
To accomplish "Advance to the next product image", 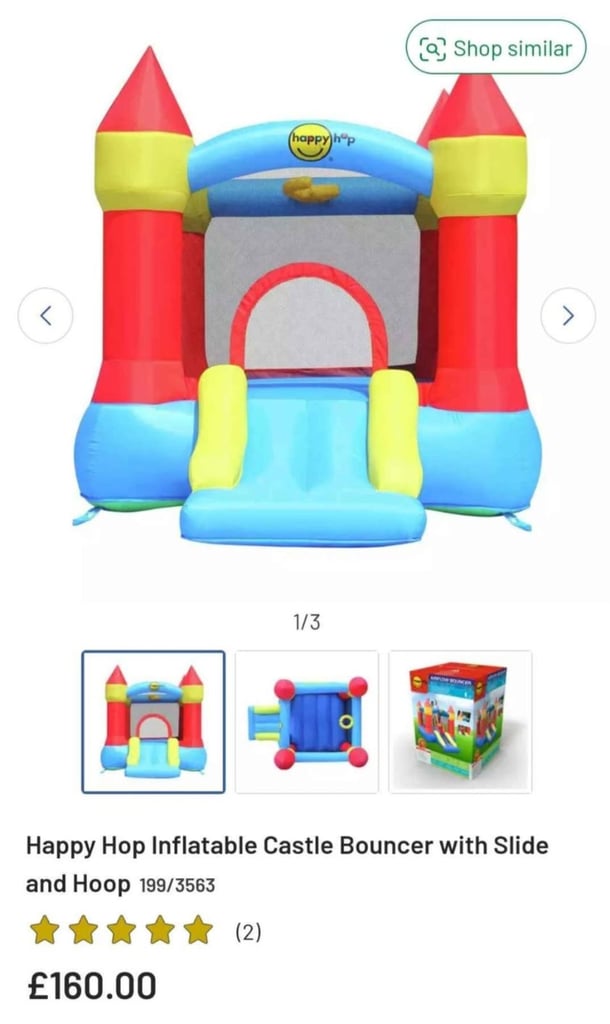I will click(x=568, y=316).
